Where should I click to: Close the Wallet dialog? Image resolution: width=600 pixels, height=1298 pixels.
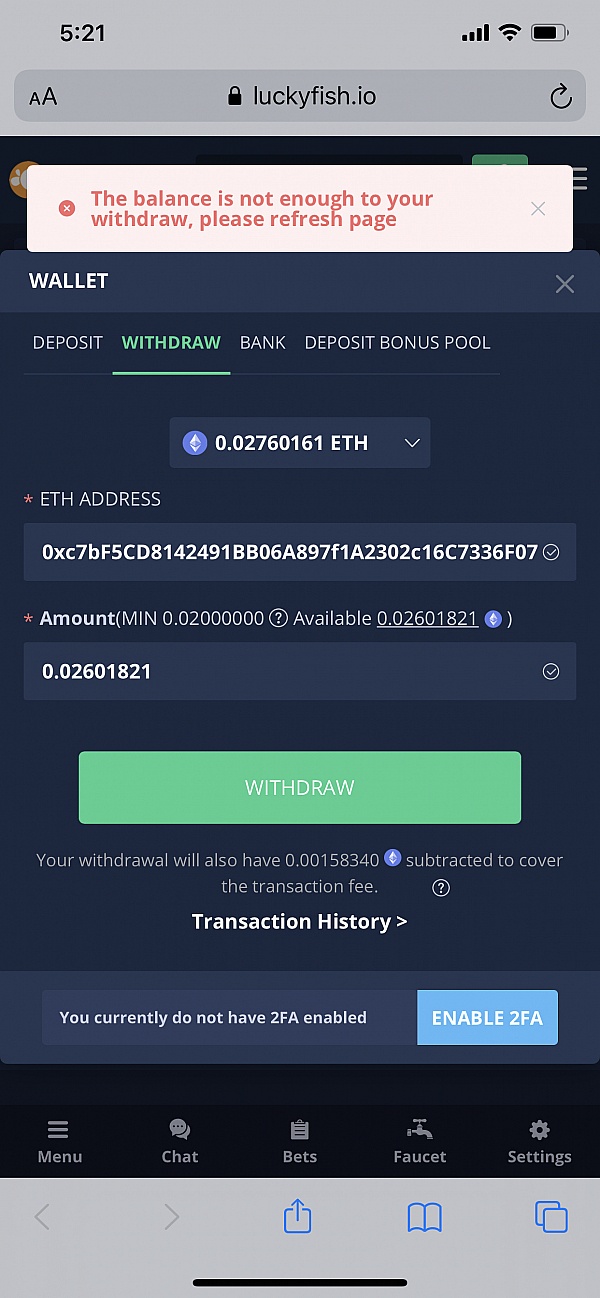(x=565, y=284)
